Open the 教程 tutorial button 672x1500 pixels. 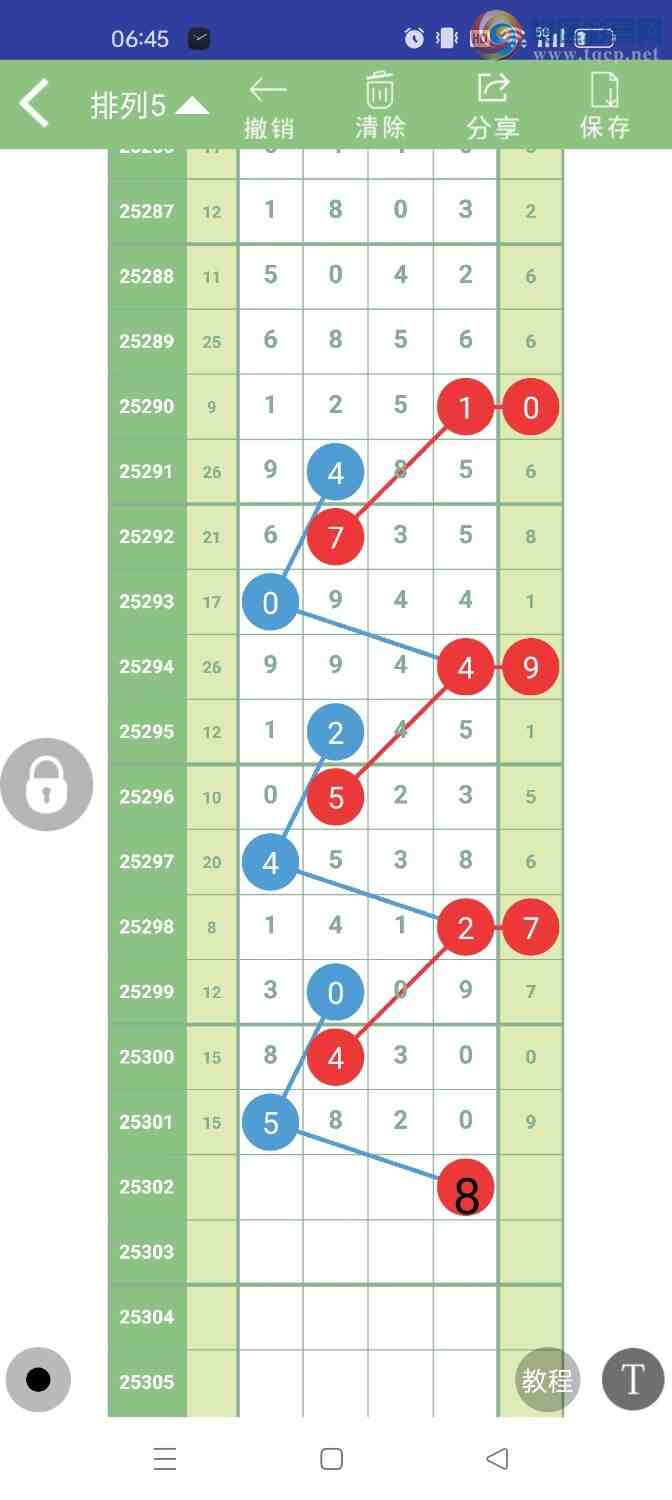point(547,1380)
